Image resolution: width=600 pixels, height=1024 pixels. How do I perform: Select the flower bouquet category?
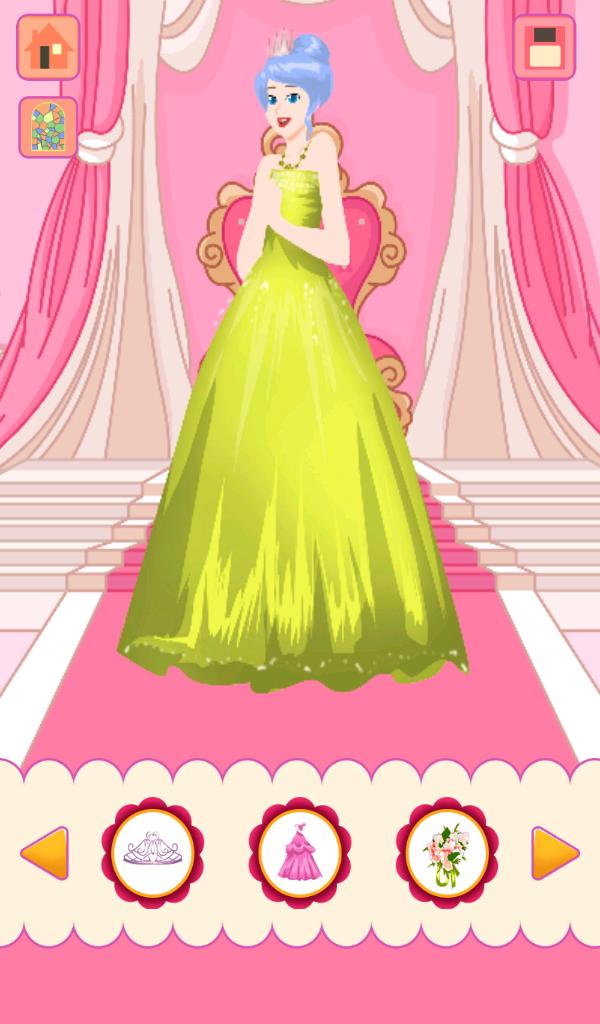[447, 853]
